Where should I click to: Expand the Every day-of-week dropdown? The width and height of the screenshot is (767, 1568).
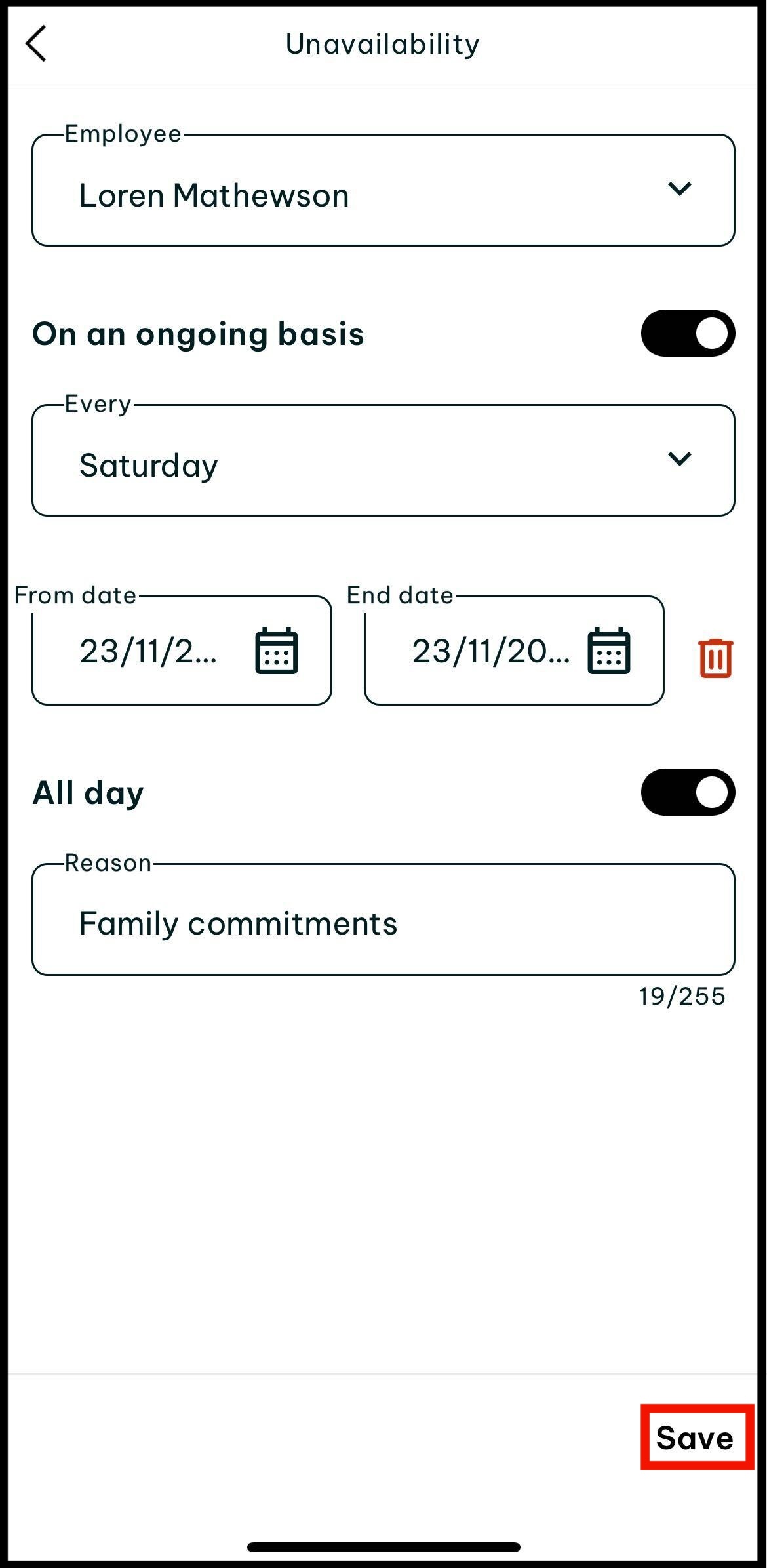tap(383, 461)
